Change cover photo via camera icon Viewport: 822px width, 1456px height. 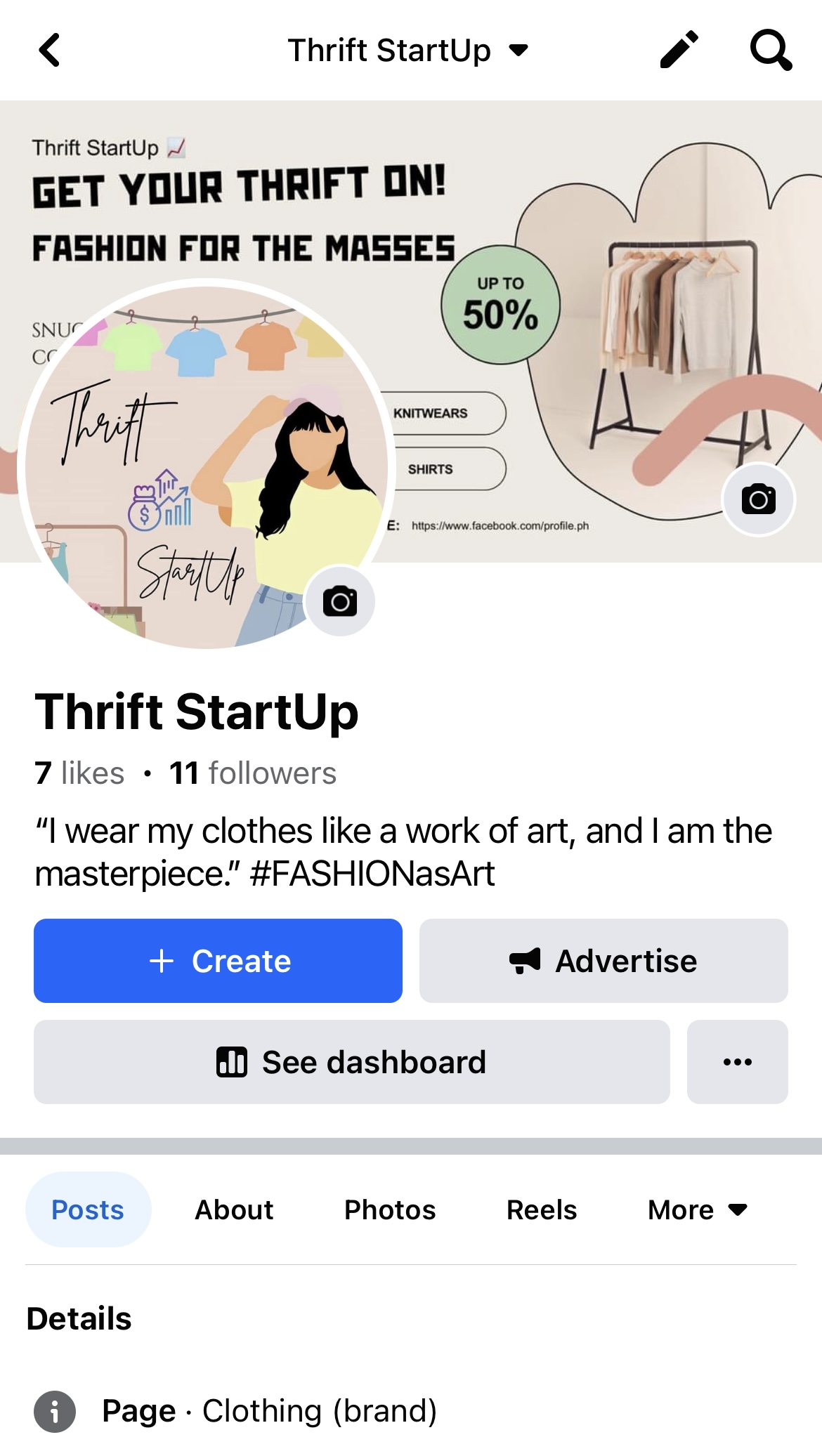(758, 499)
